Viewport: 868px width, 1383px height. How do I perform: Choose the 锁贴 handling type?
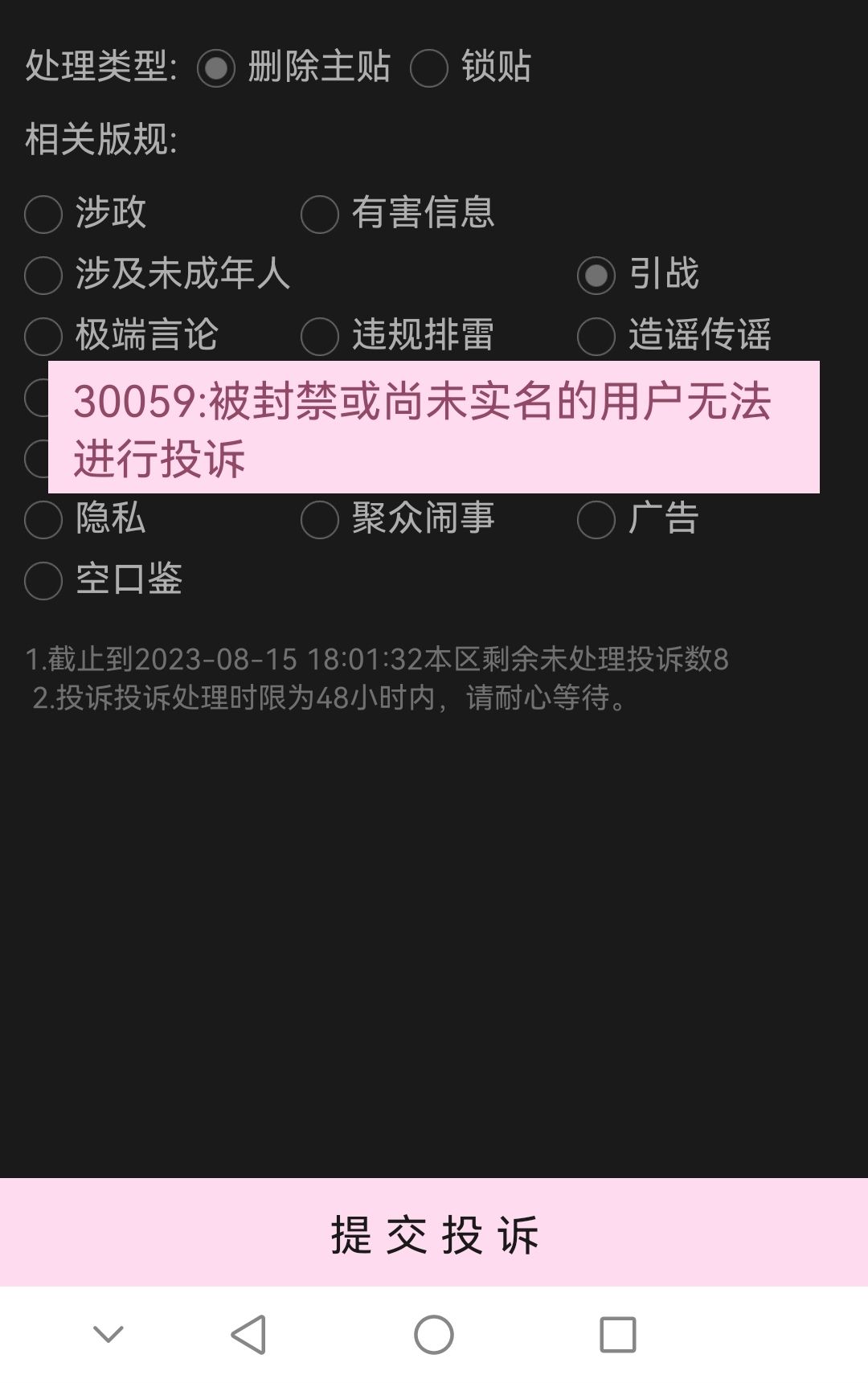[x=428, y=68]
